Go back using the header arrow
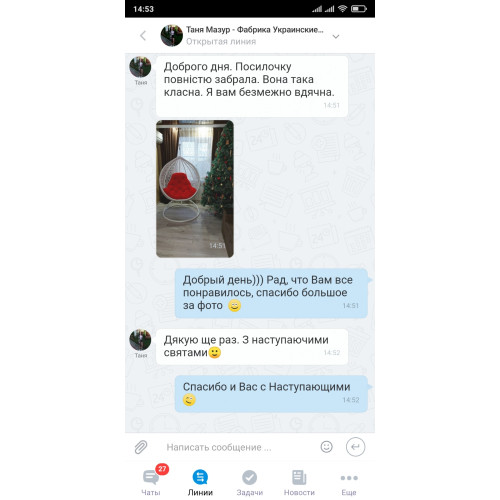The width and height of the screenshot is (500, 500). 143,36
